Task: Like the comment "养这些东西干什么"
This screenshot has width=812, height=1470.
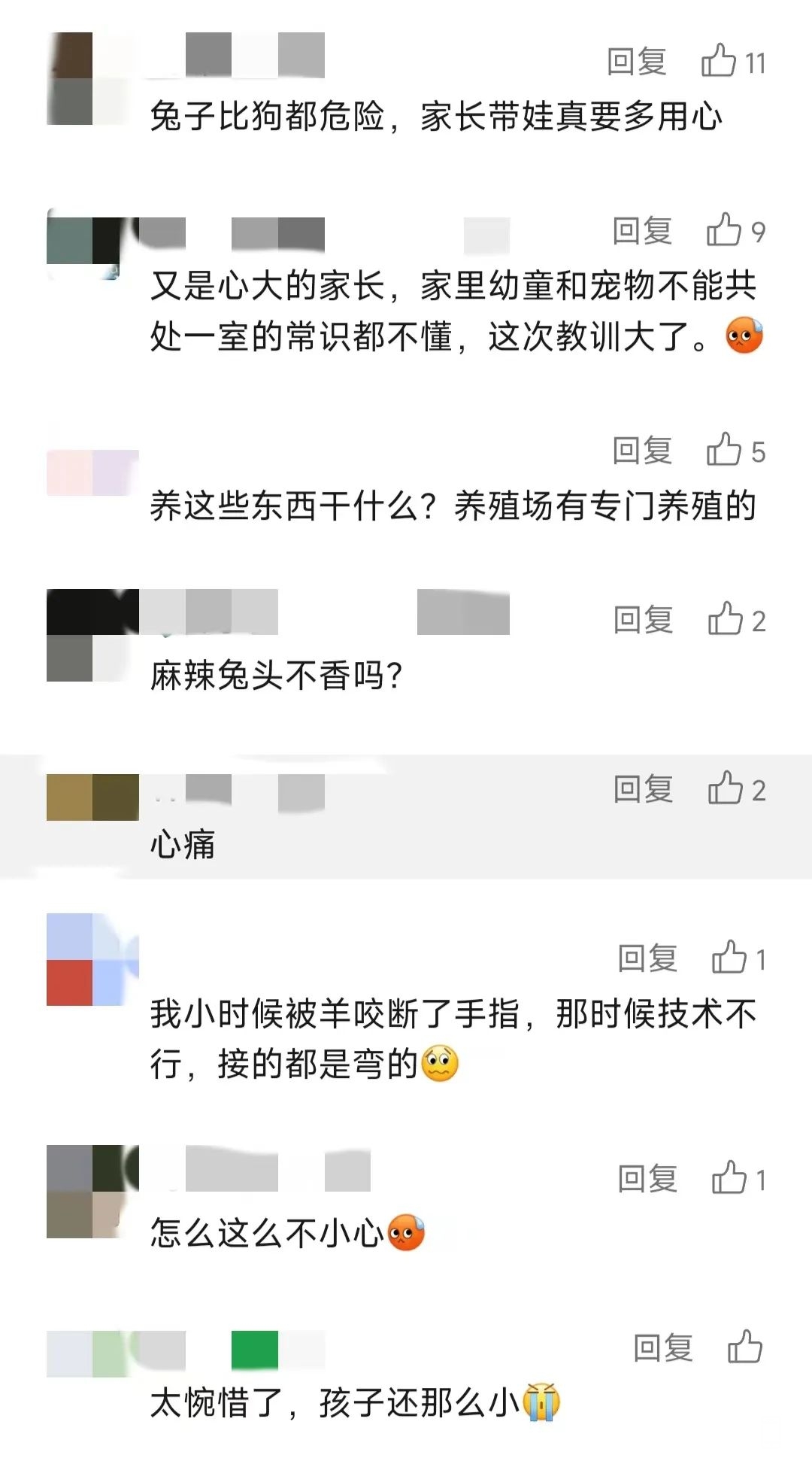Action: [x=724, y=451]
